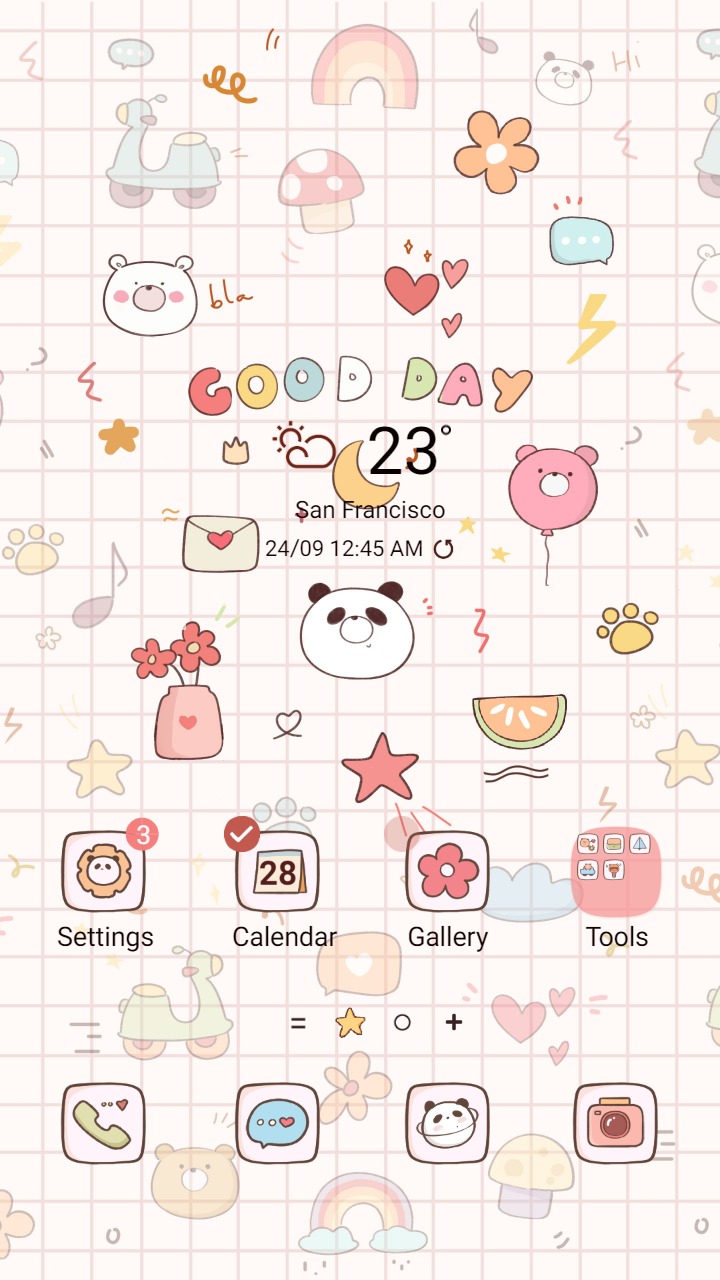Open the wallet mini app inside Tools folder
720x1280 pixels.
pos(612,843)
